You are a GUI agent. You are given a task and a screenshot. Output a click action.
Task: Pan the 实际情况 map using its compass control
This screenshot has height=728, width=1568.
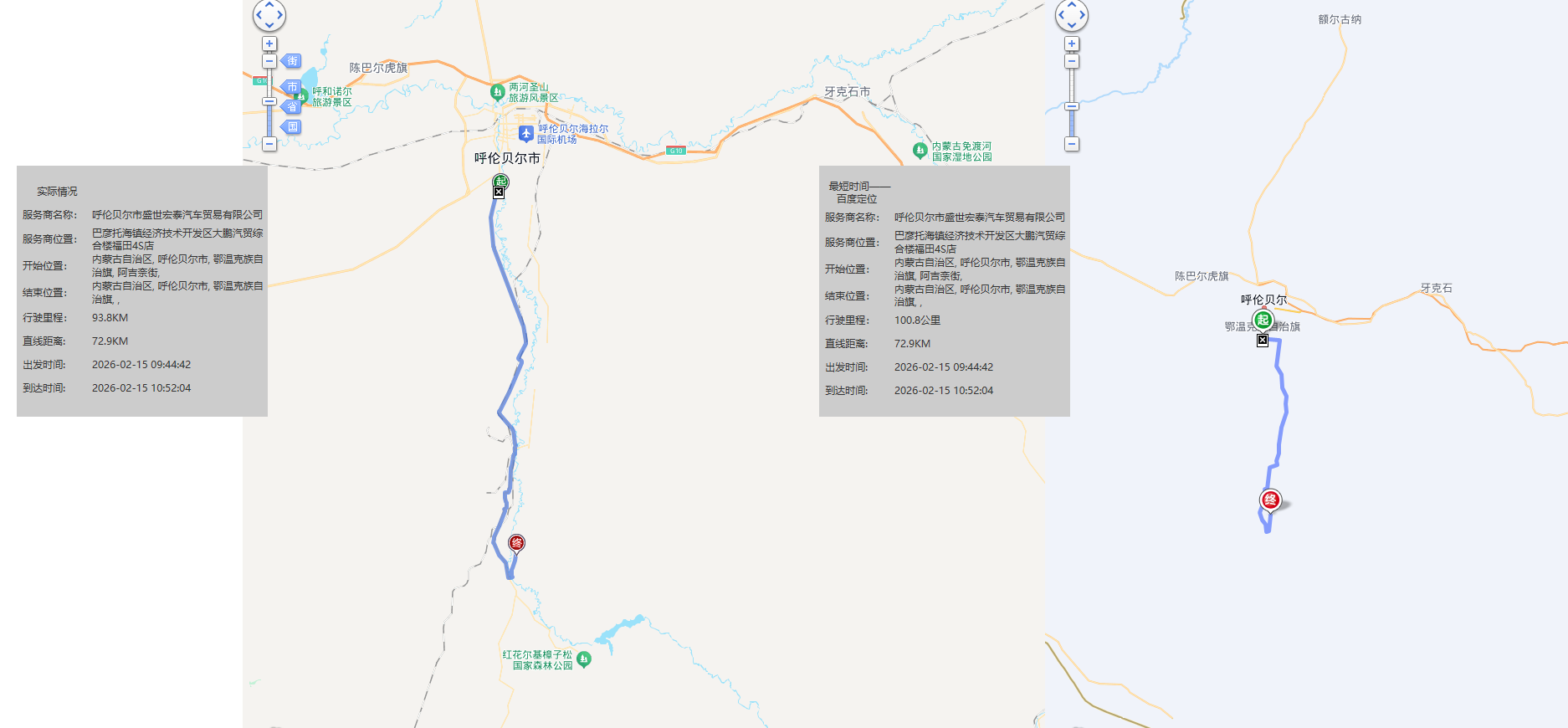[x=269, y=14]
